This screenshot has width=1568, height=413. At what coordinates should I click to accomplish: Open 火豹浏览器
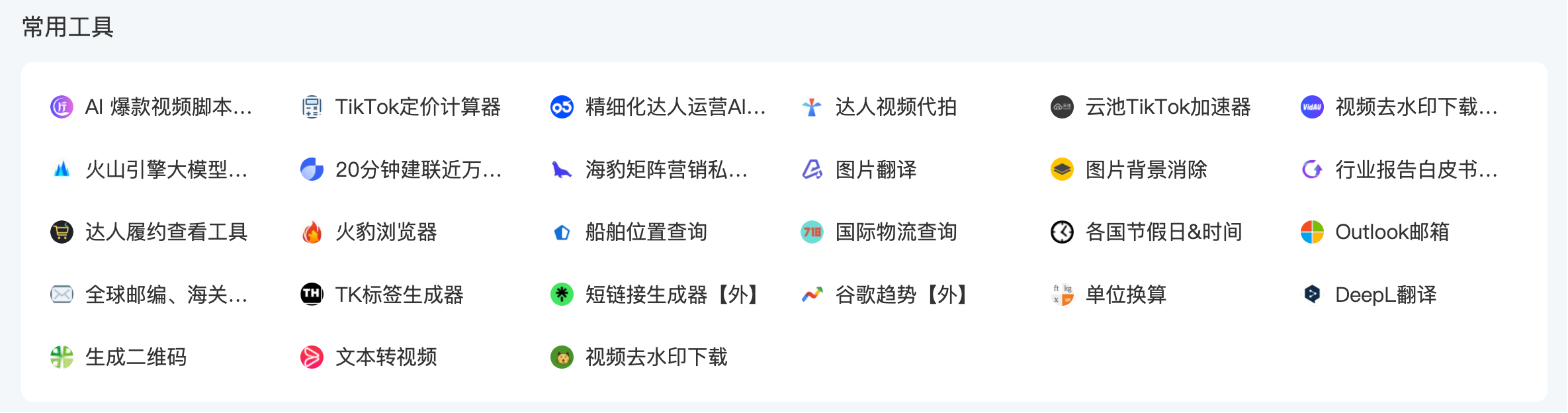click(386, 232)
